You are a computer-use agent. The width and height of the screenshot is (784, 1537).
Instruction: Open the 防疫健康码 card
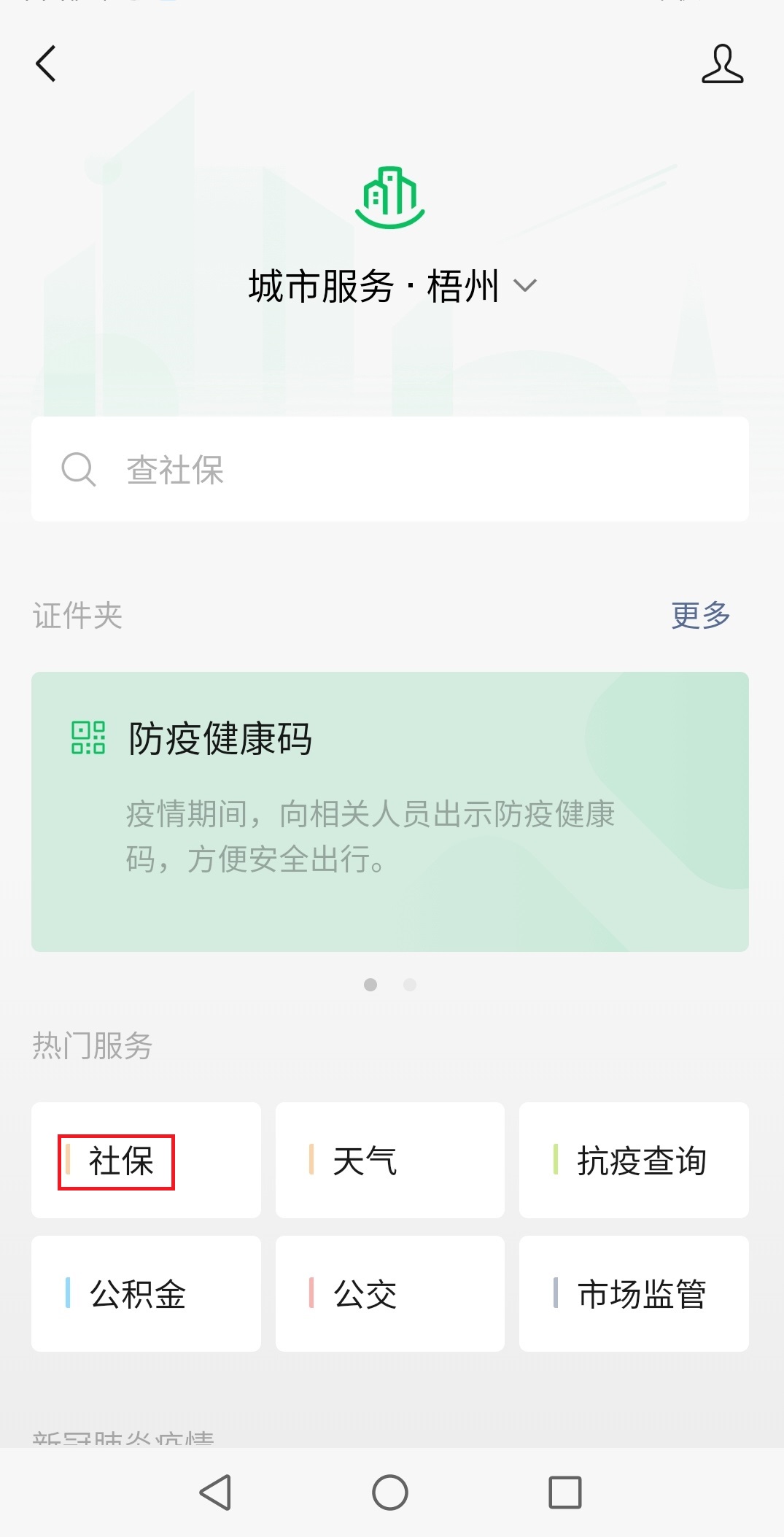coord(390,811)
